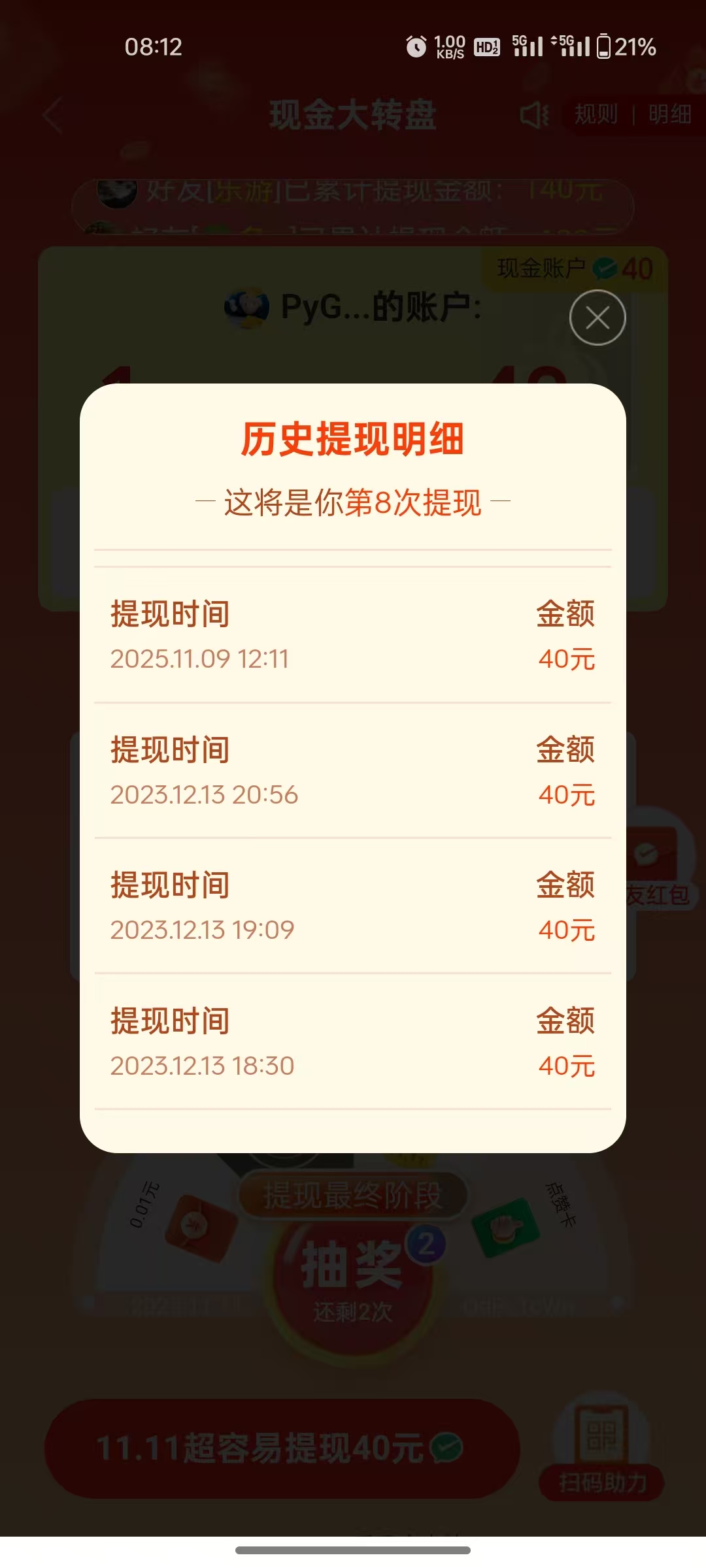Tap the 11.11超容易提现40元 button
706x1568 pixels.
(x=281, y=1448)
